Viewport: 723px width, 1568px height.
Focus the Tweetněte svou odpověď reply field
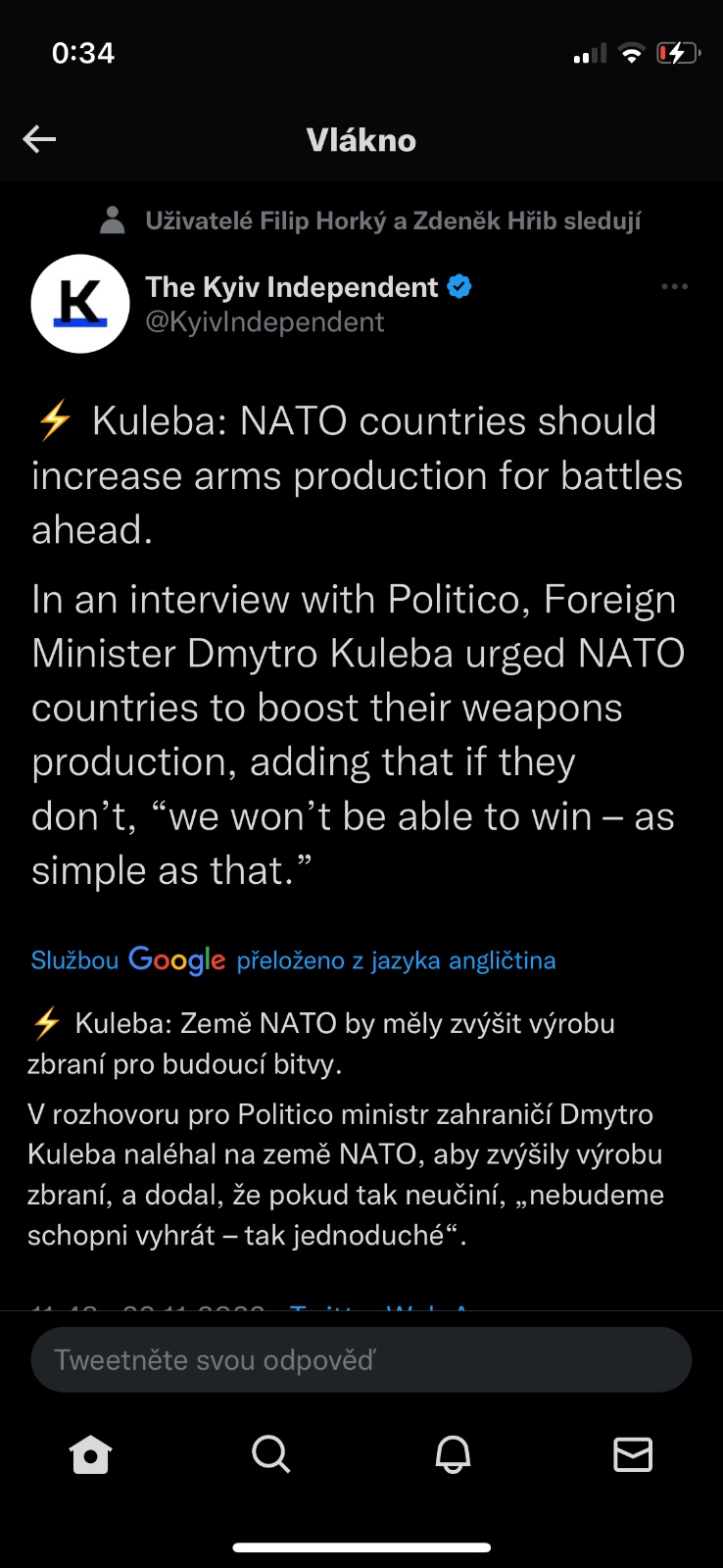361,1359
